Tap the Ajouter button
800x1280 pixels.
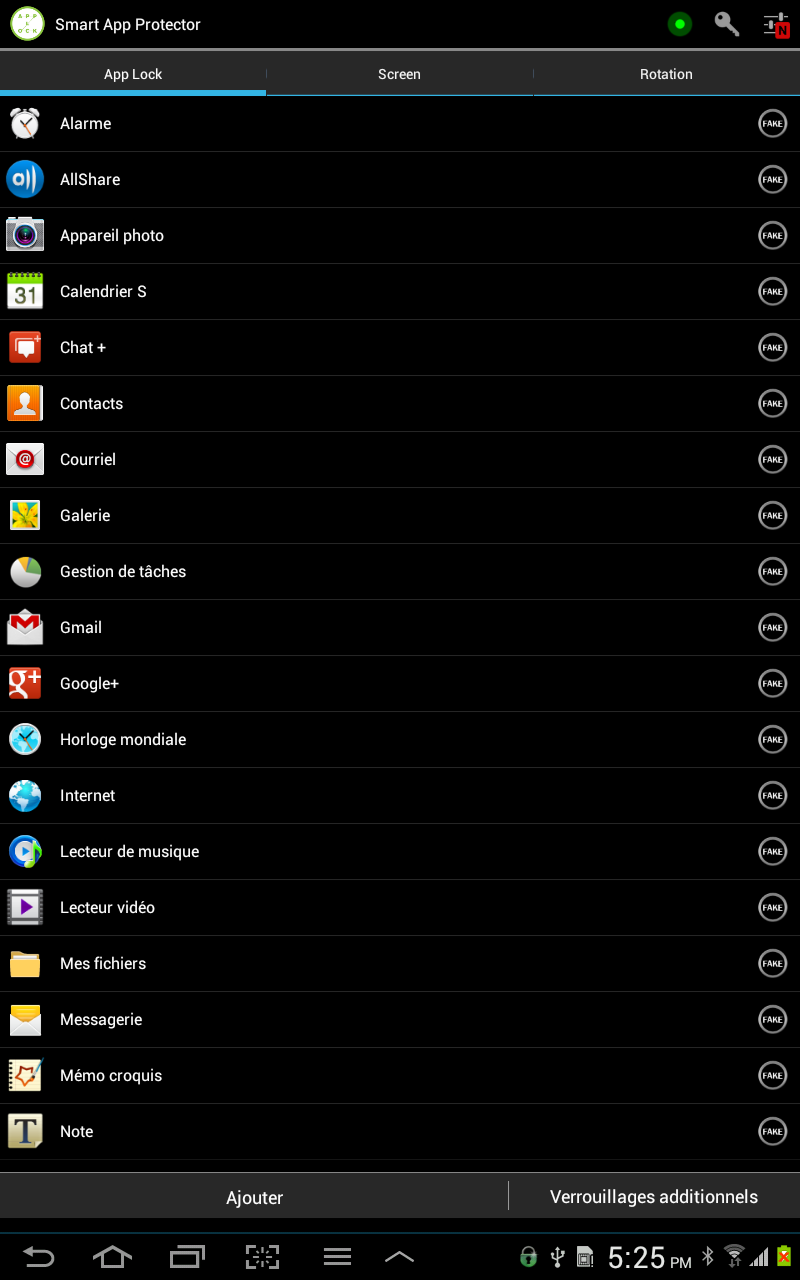254,1197
